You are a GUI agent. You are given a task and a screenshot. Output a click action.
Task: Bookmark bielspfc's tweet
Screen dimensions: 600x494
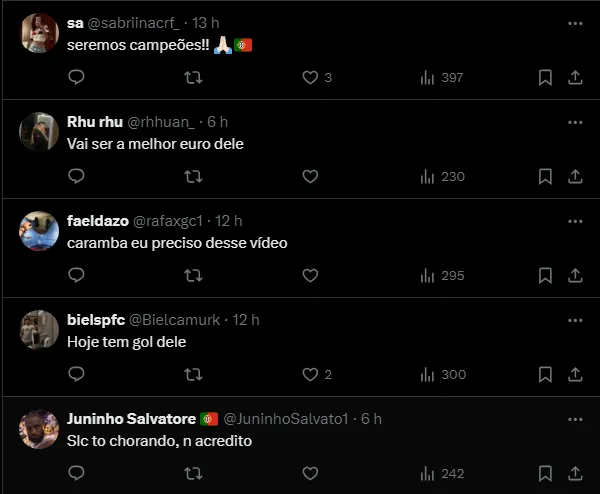[545, 374]
